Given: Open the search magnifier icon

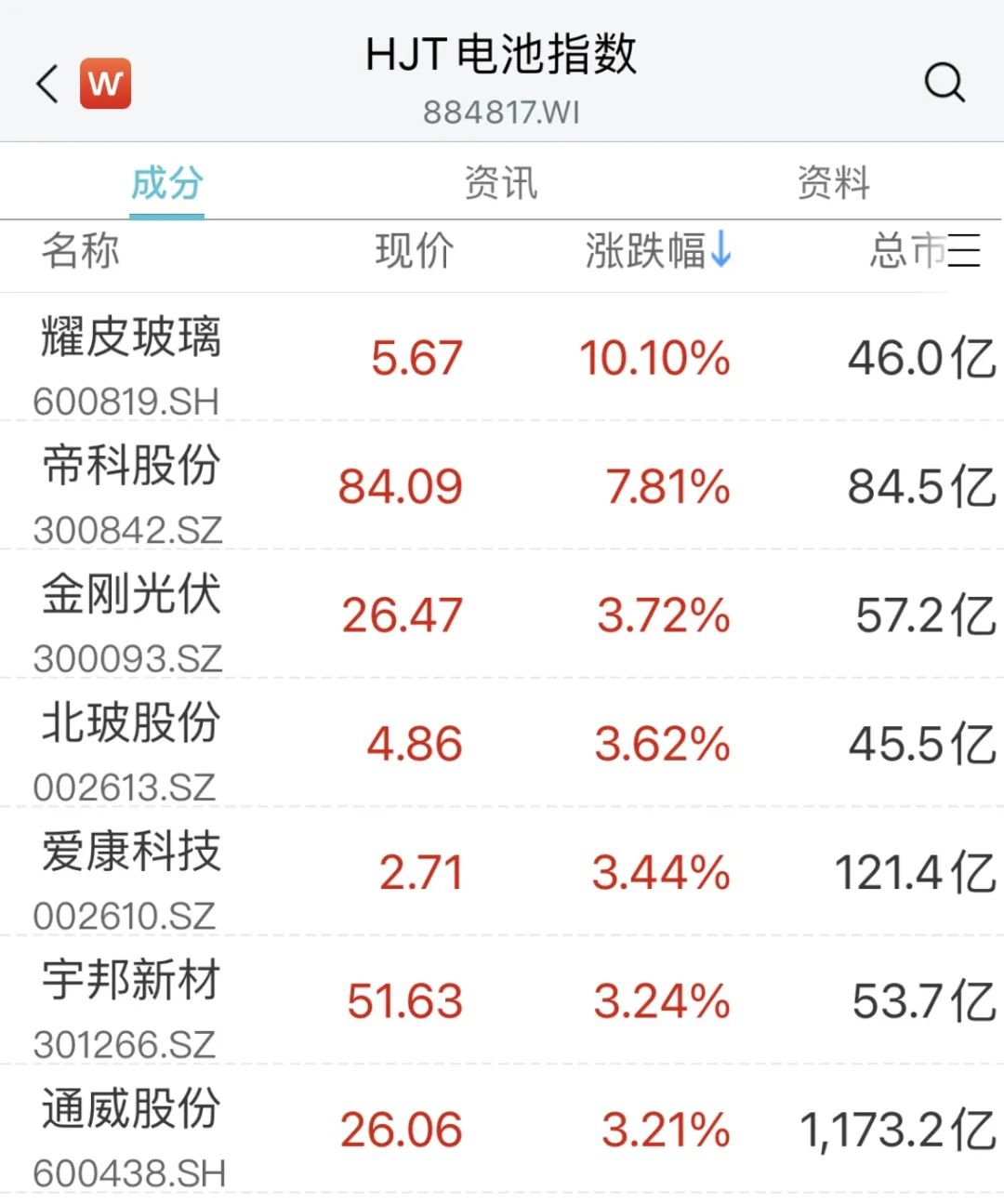Looking at the screenshot, I should (944, 83).
